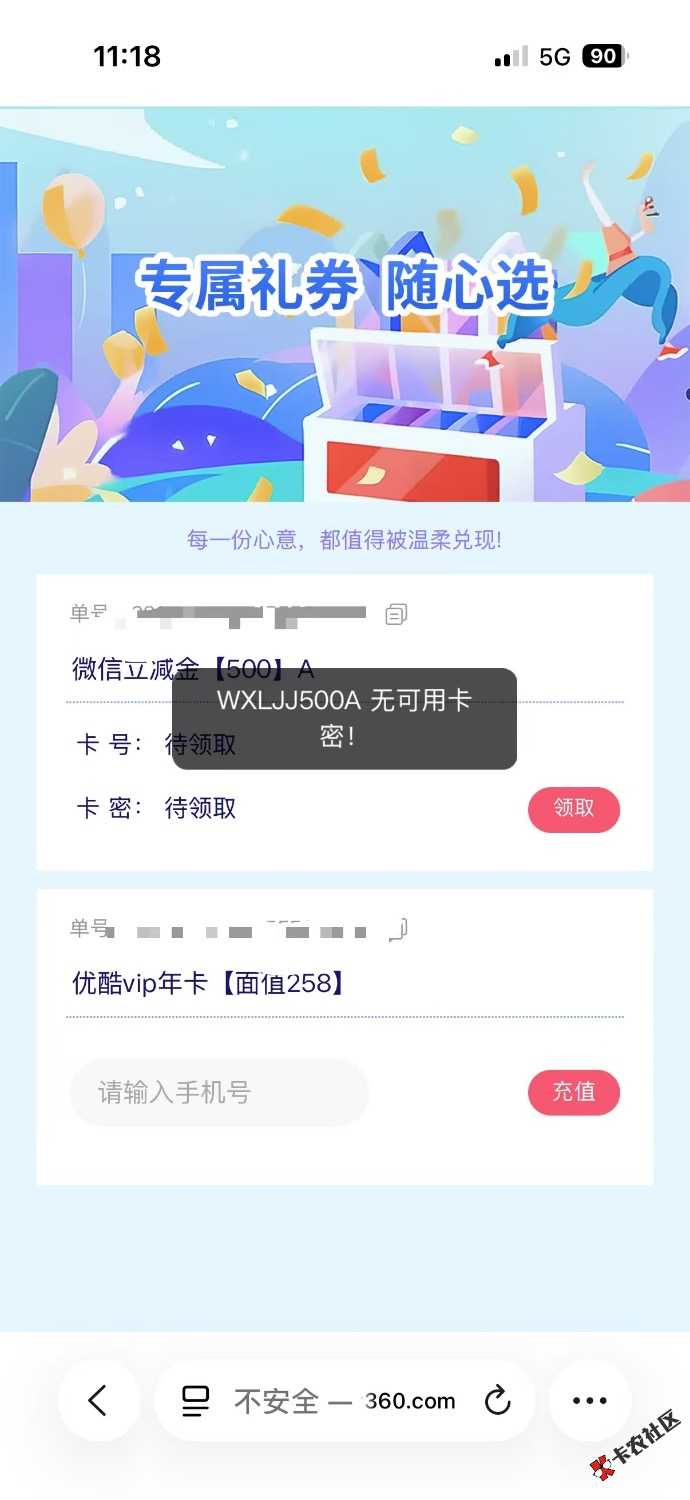Tap the 领取 button for WeChat coupon
Screen dimensions: 690x1500
(573, 809)
